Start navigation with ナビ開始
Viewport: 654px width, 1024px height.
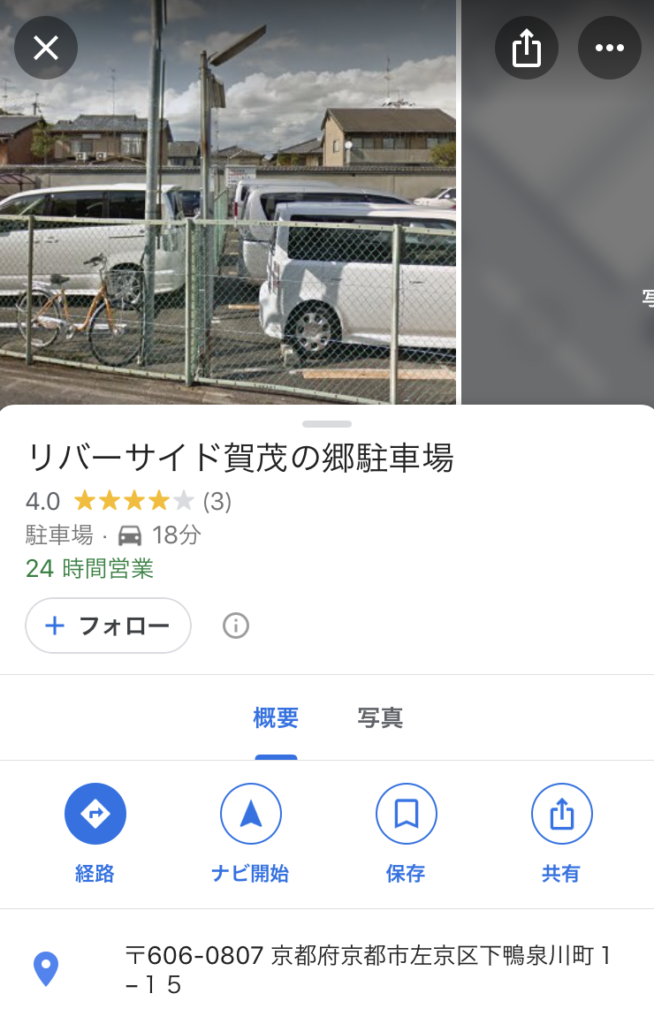(x=250, y=832)
